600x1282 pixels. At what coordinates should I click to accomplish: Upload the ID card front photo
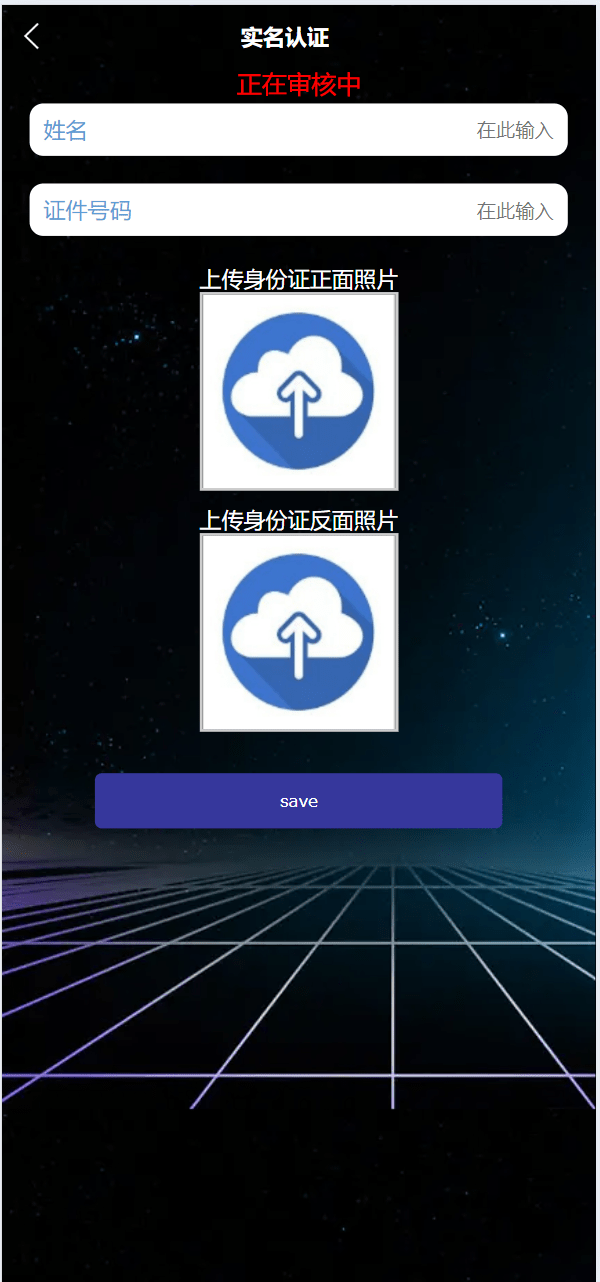coord(299,391)
